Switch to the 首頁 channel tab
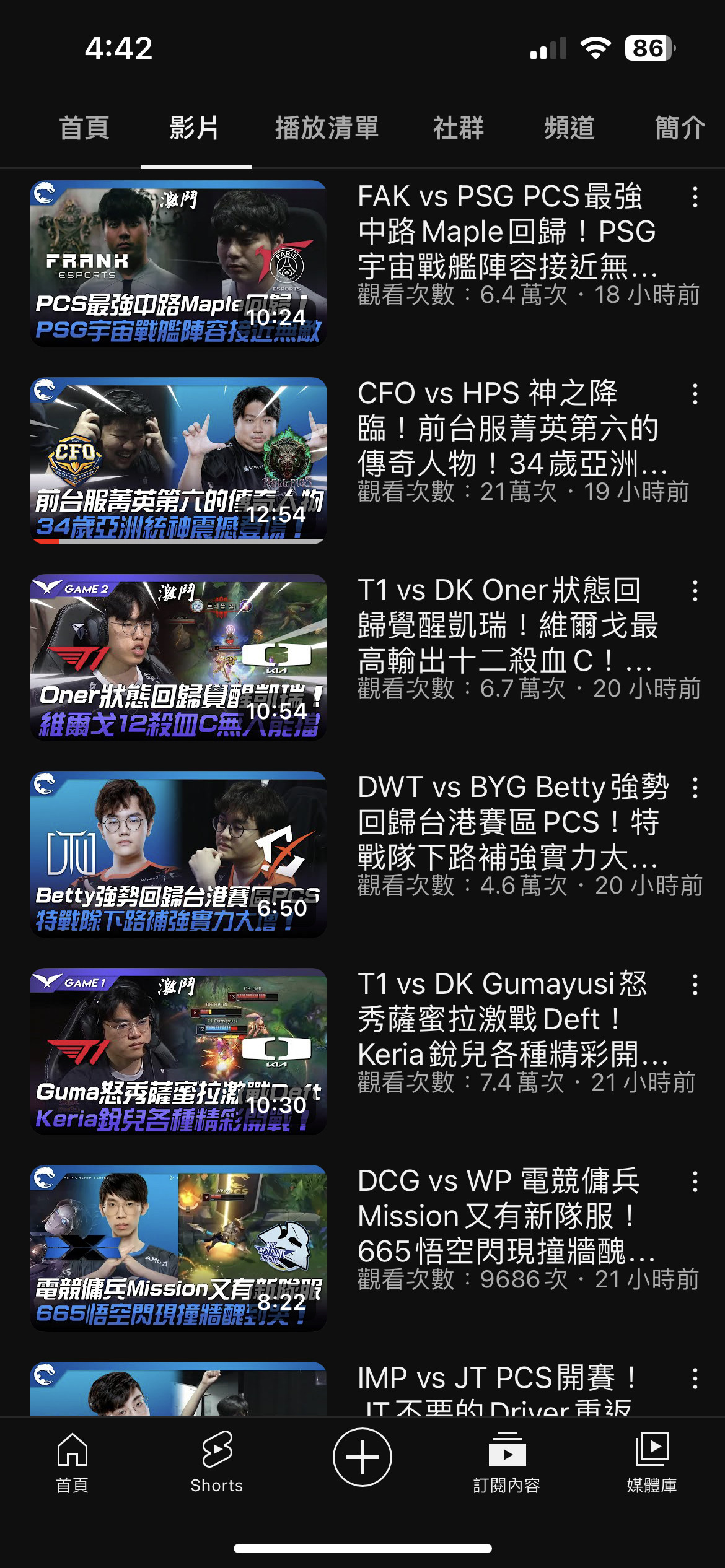Viewport: 725px width, 1568px height. (x=84, y=128)
